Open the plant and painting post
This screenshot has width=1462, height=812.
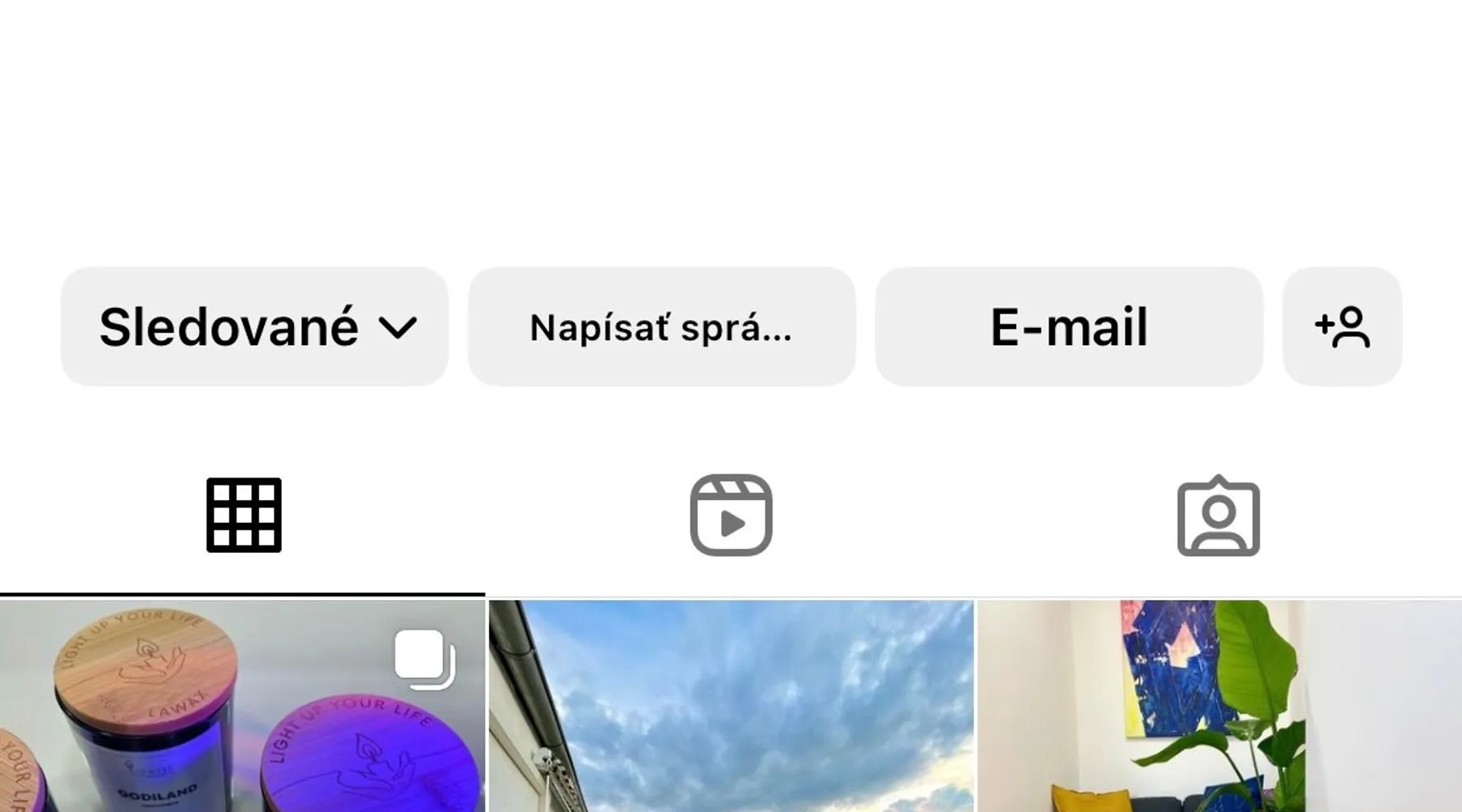(1218, 706)
